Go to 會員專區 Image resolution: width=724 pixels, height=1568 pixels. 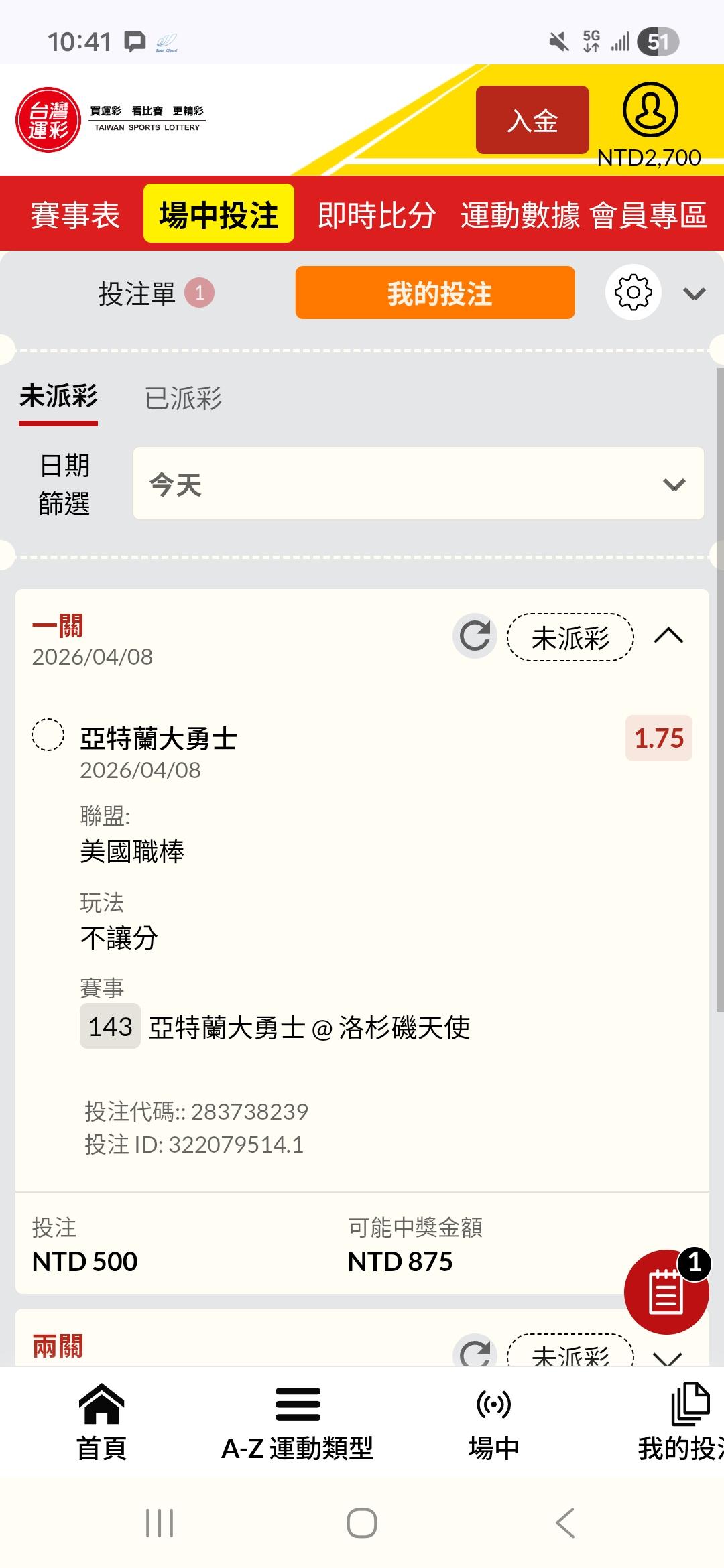click(x=649, y=215)
